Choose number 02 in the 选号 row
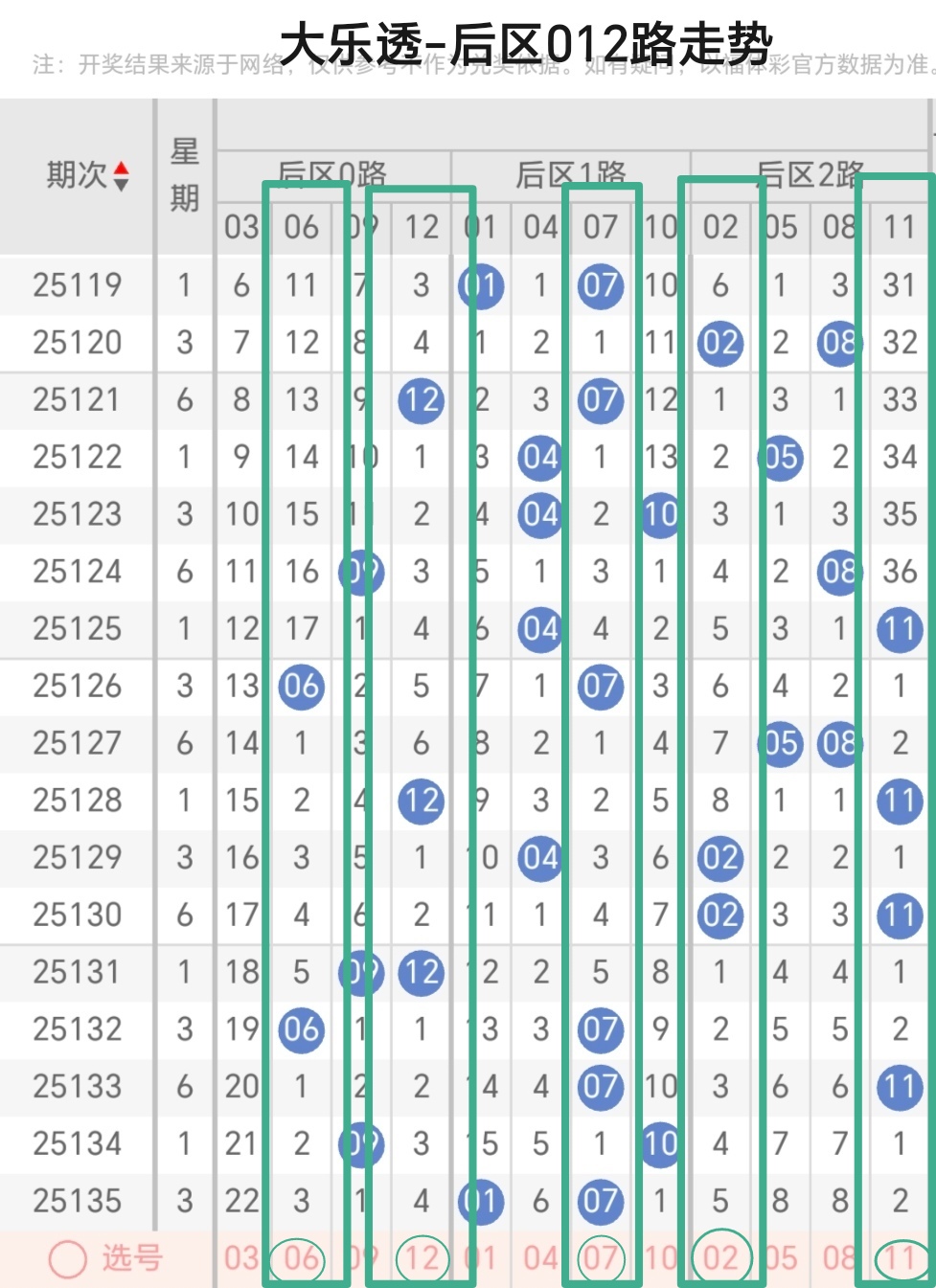 (x=720, y=1258)
